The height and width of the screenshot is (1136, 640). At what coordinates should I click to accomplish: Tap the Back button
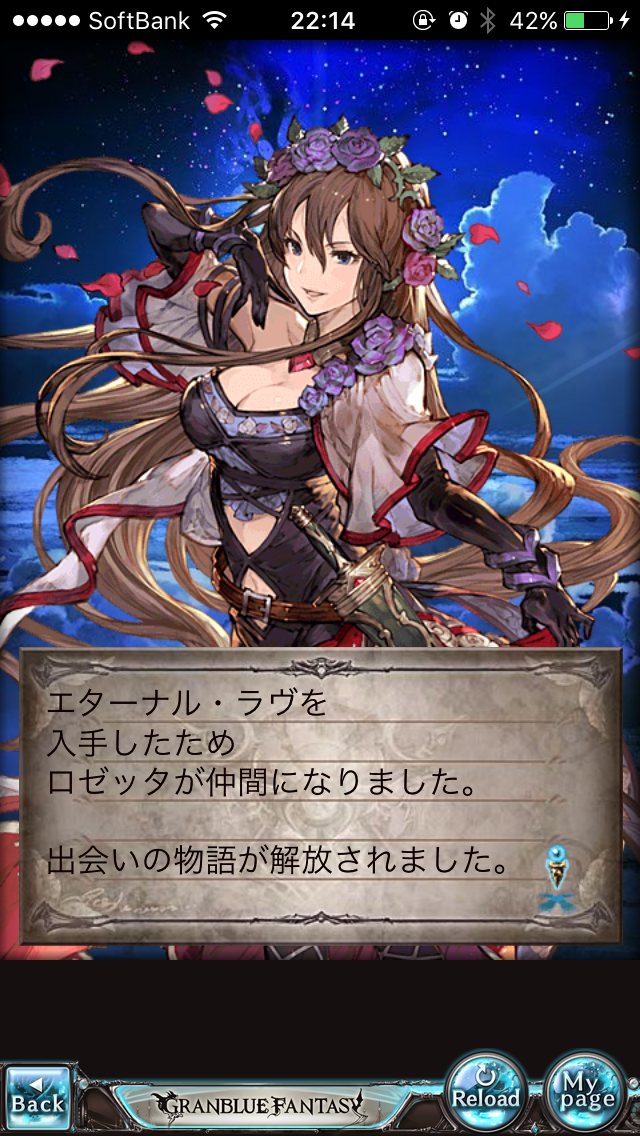tap(38, 1096)
